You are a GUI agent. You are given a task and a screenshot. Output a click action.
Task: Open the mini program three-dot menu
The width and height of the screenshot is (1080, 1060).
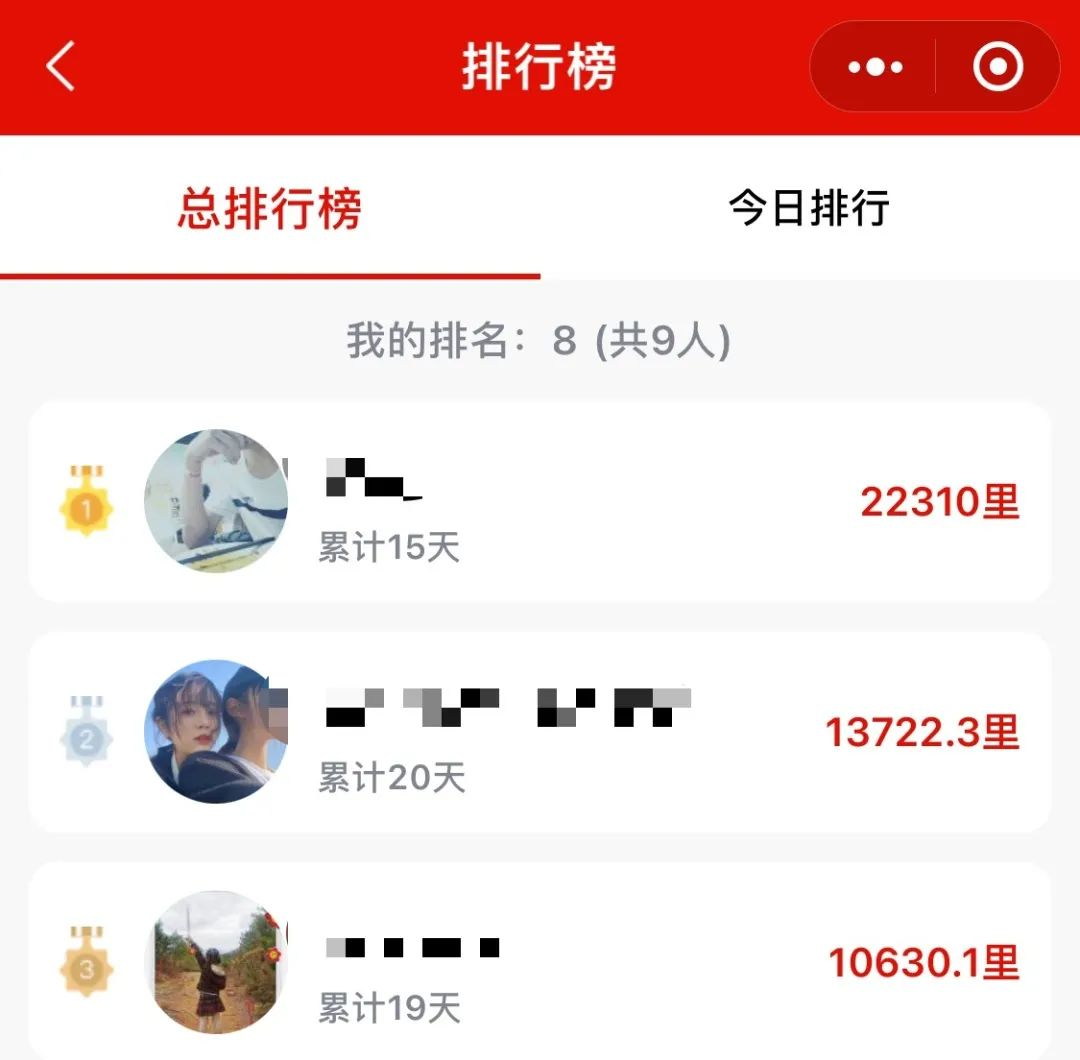(875, 67)
